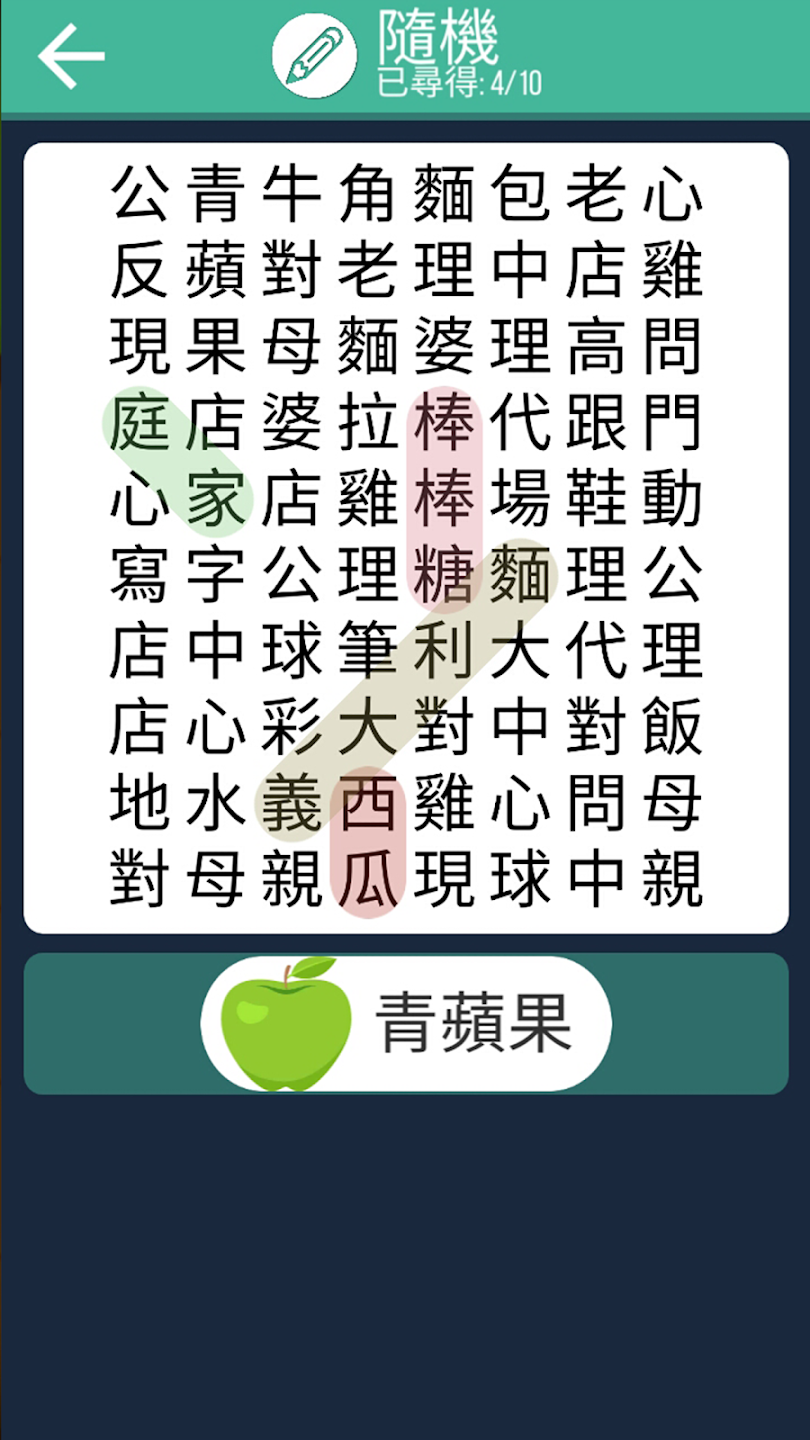Image resolution: width=810 pixels, height=1440 pixels.
Task: Tap the 牛 tile in the grid
Action: point(291,193)
